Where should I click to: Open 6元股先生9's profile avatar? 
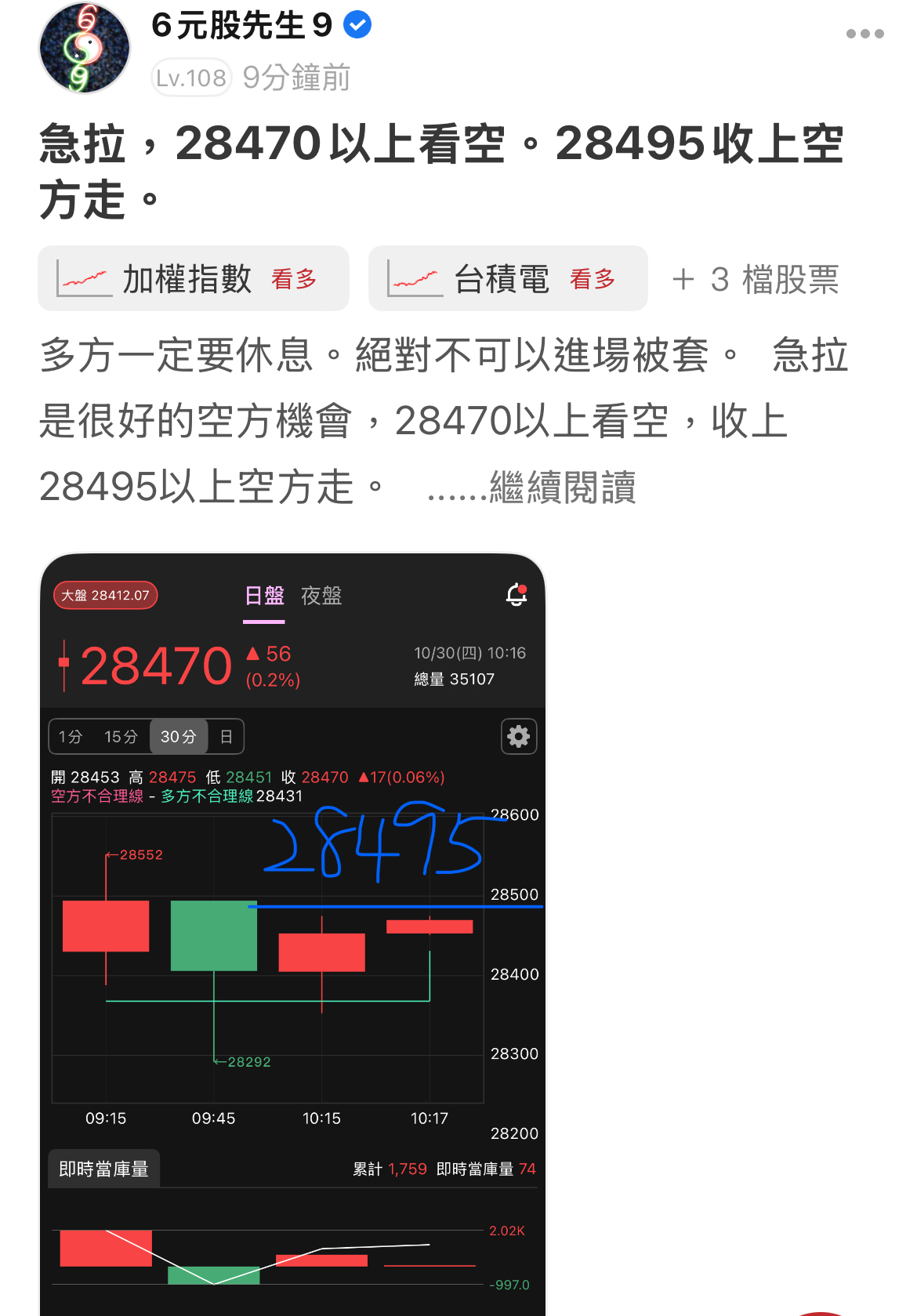point(84,49)
